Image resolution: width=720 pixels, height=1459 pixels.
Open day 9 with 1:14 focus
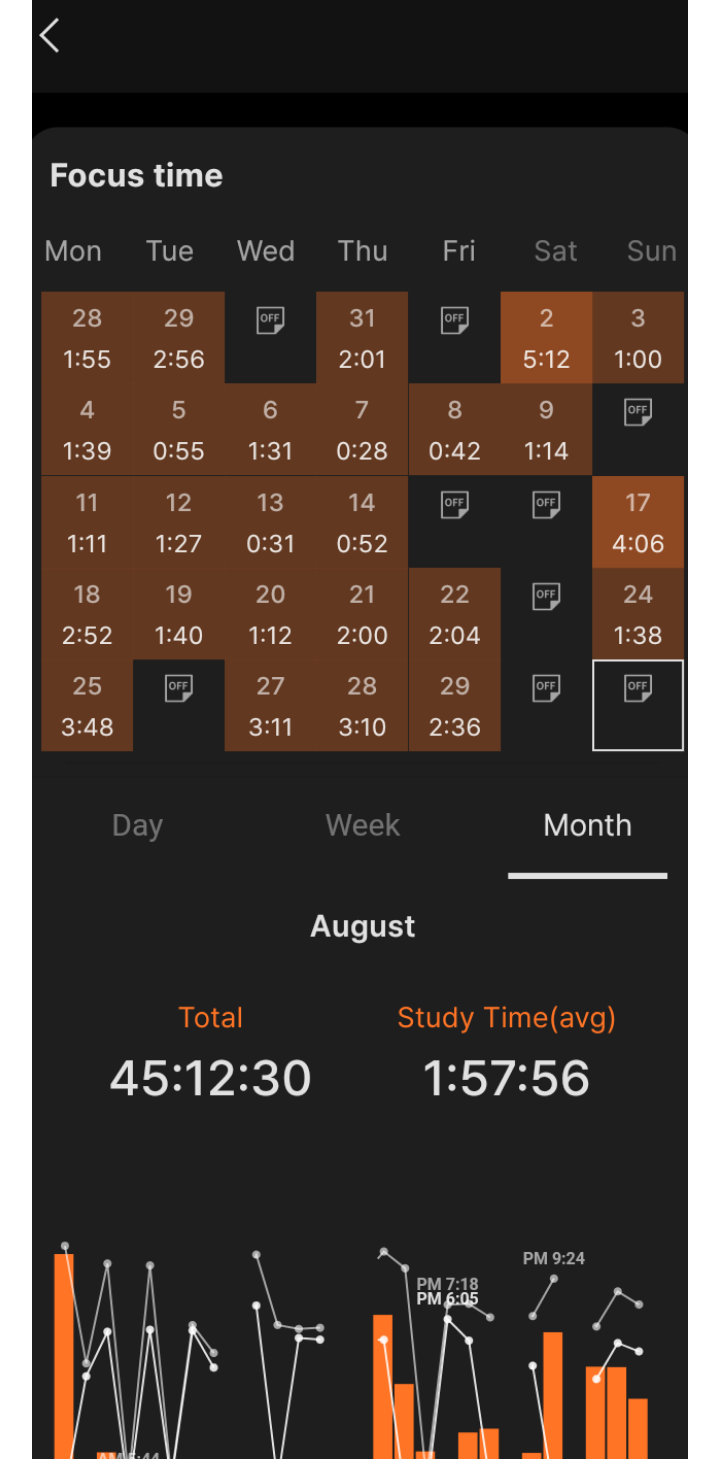[546, 430]
